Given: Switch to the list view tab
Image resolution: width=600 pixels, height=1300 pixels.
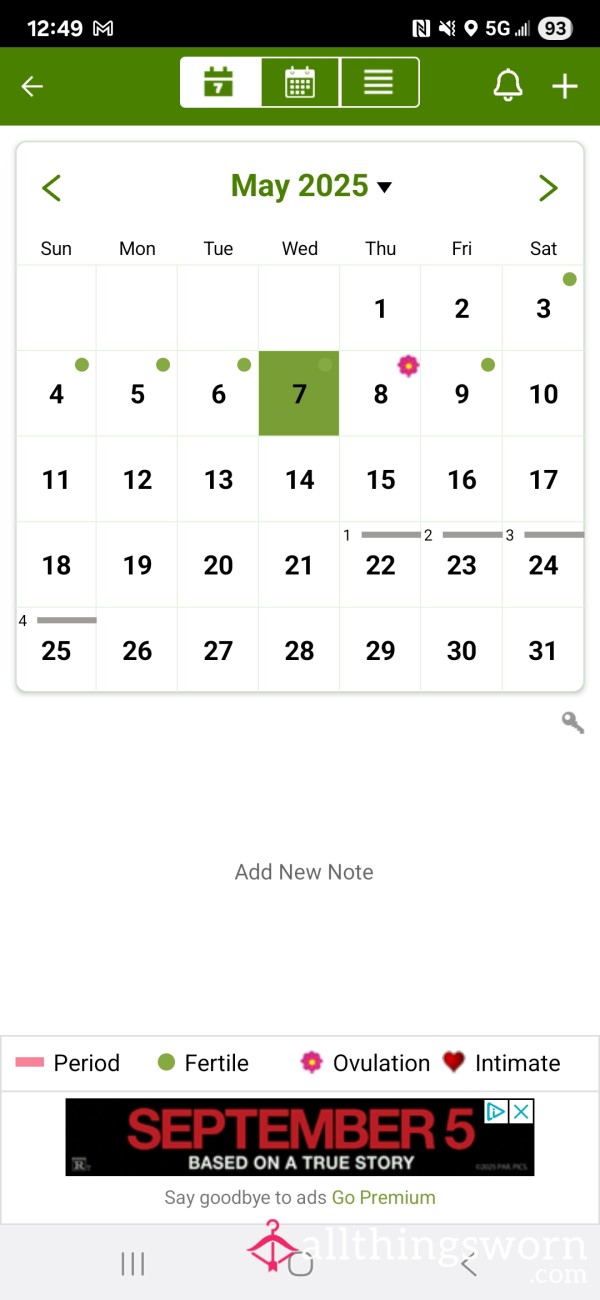Looking at the screenshot, I should [x=379, y=82].
